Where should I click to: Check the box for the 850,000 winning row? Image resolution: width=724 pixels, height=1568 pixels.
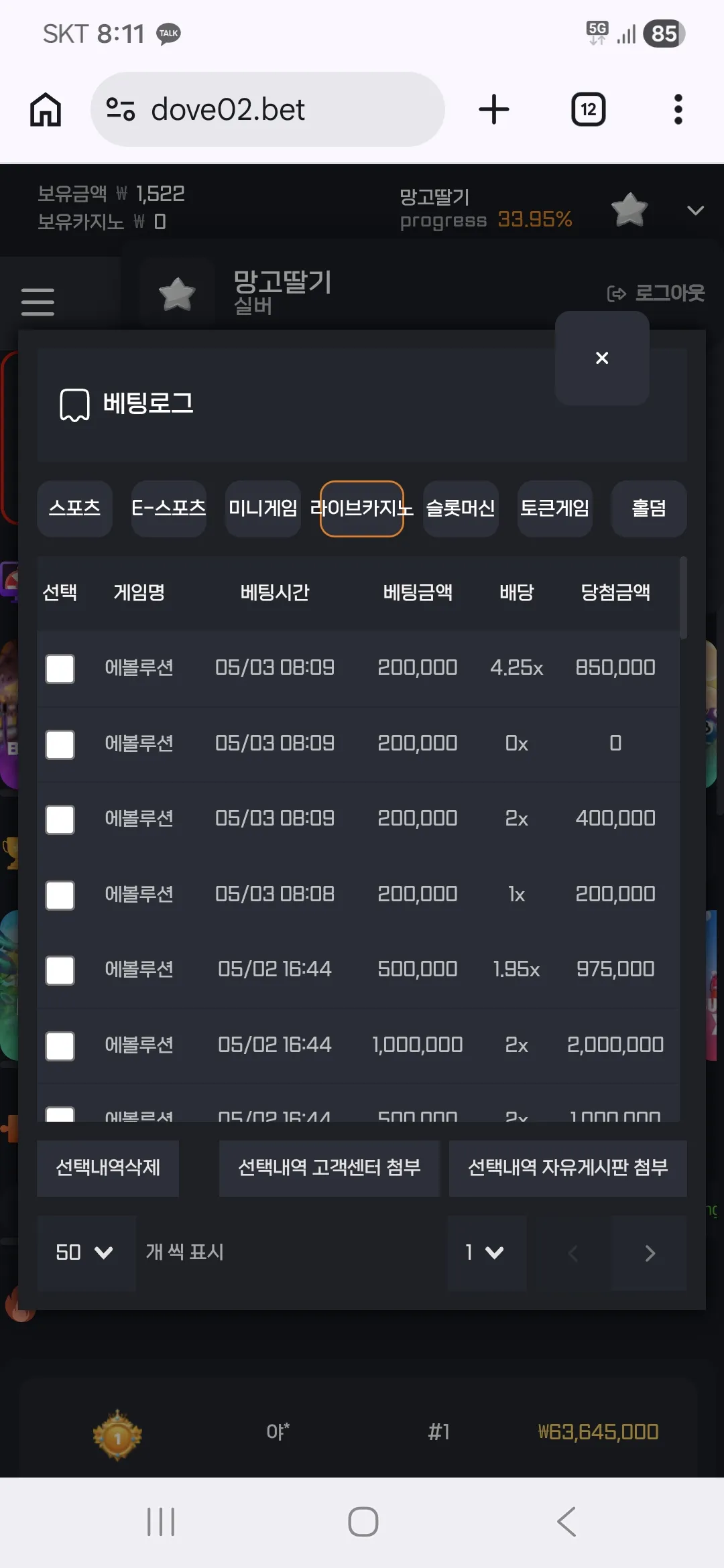tap(60, 669)
